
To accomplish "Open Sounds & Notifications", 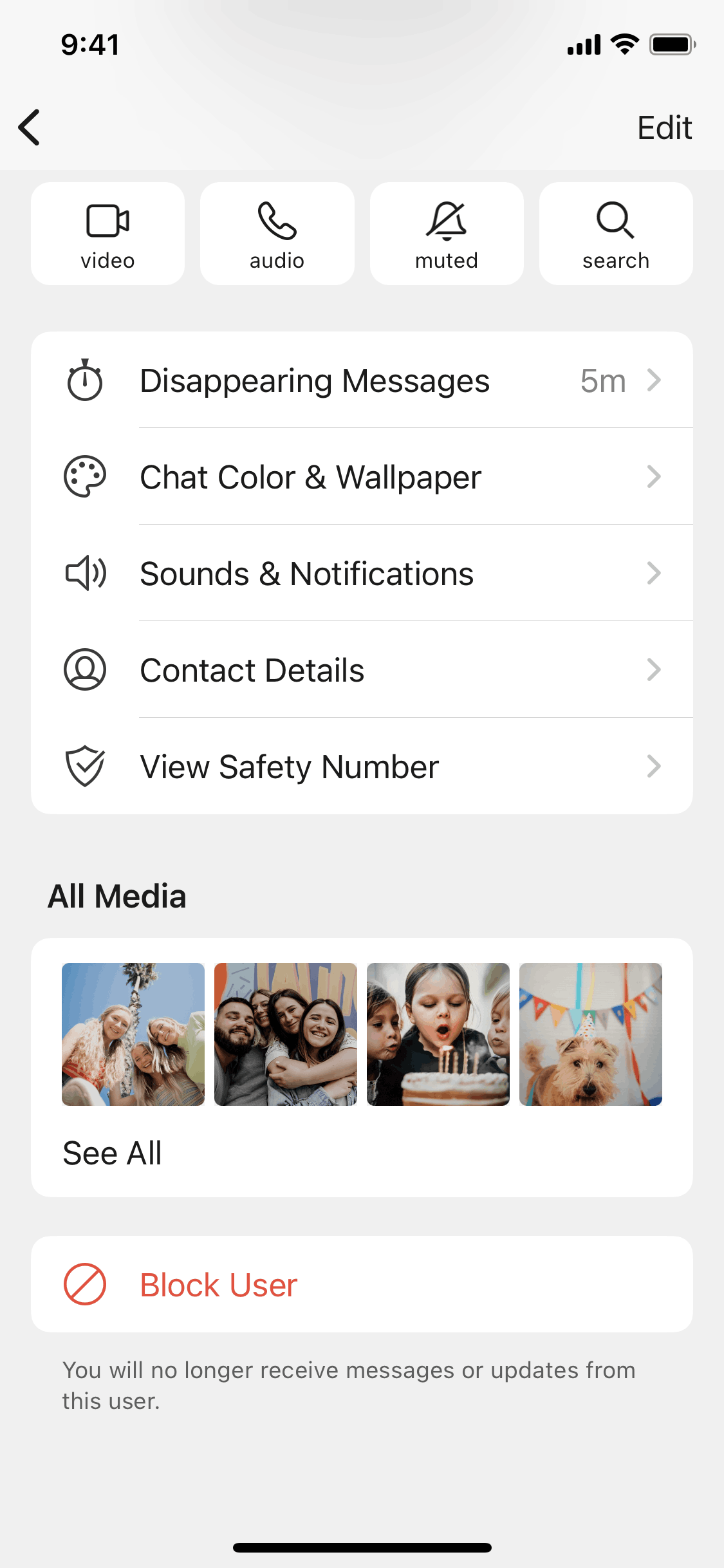I will 362,574.
